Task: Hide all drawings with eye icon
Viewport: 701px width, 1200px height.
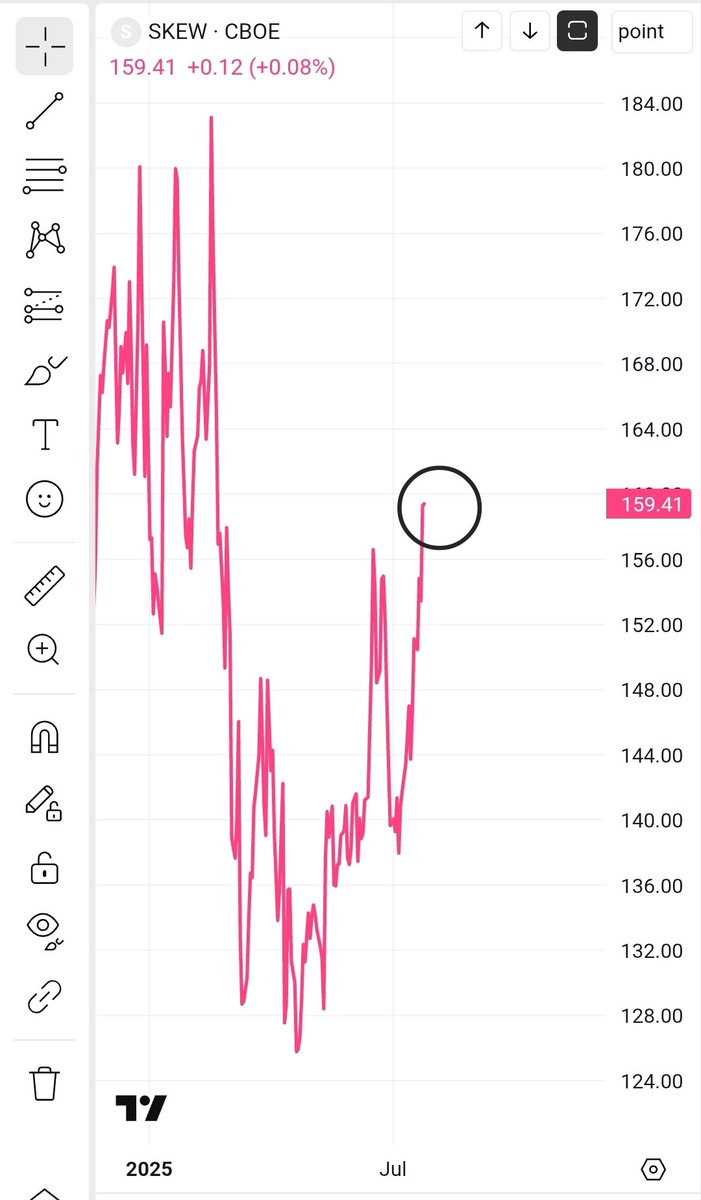Action: (45, 930)
